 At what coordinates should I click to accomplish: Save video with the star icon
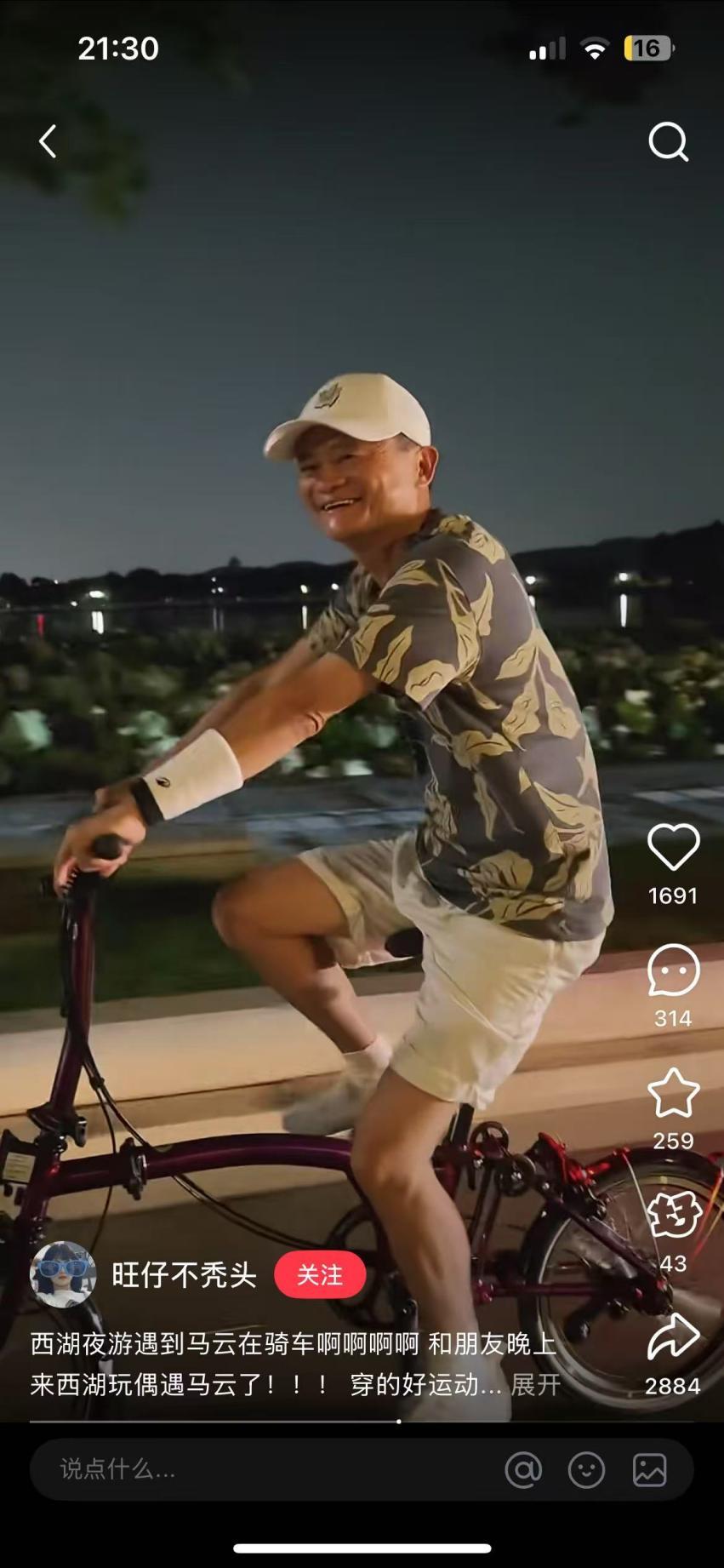(673, 1093)
